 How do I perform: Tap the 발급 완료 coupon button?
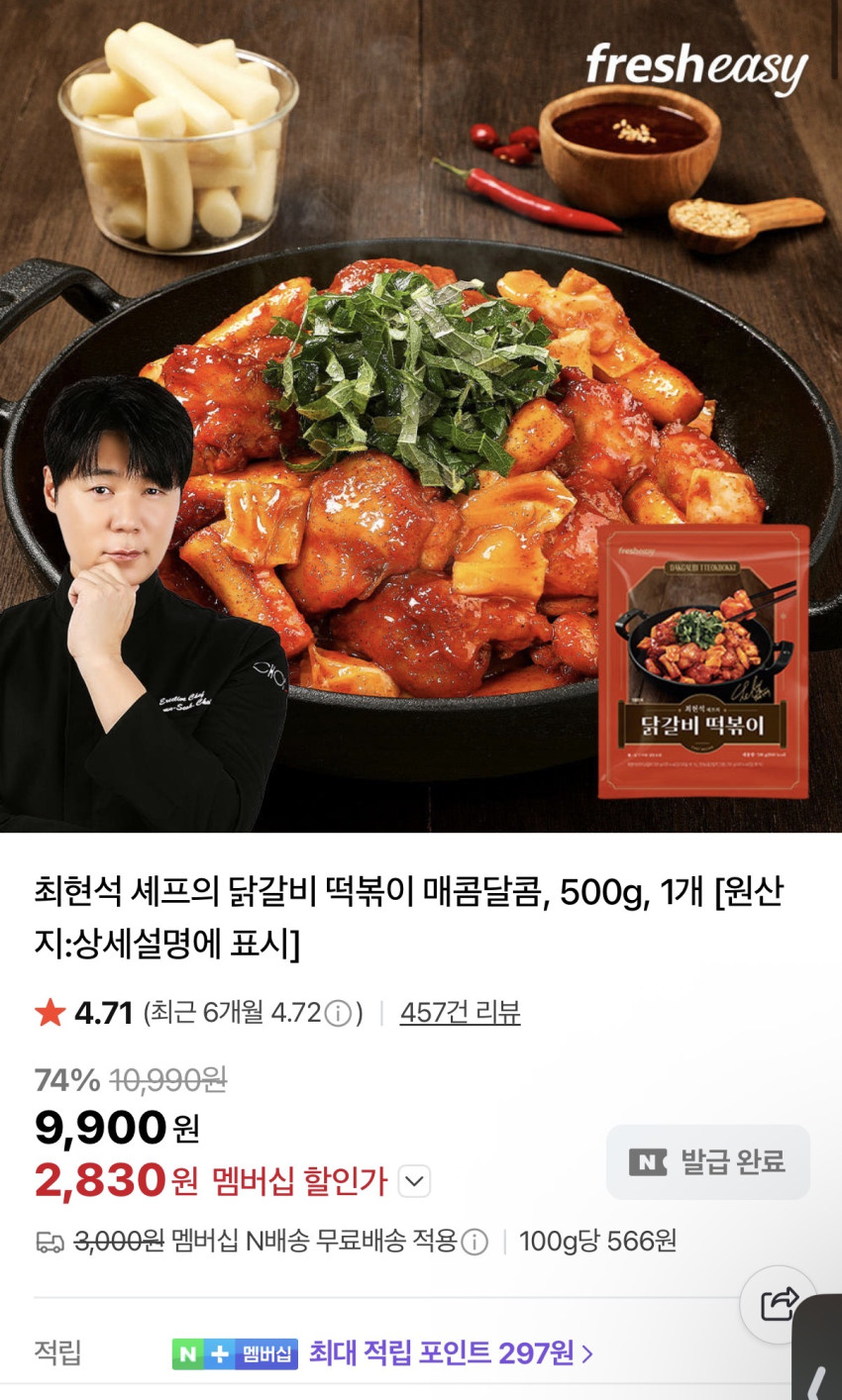tap(708, 1161)
